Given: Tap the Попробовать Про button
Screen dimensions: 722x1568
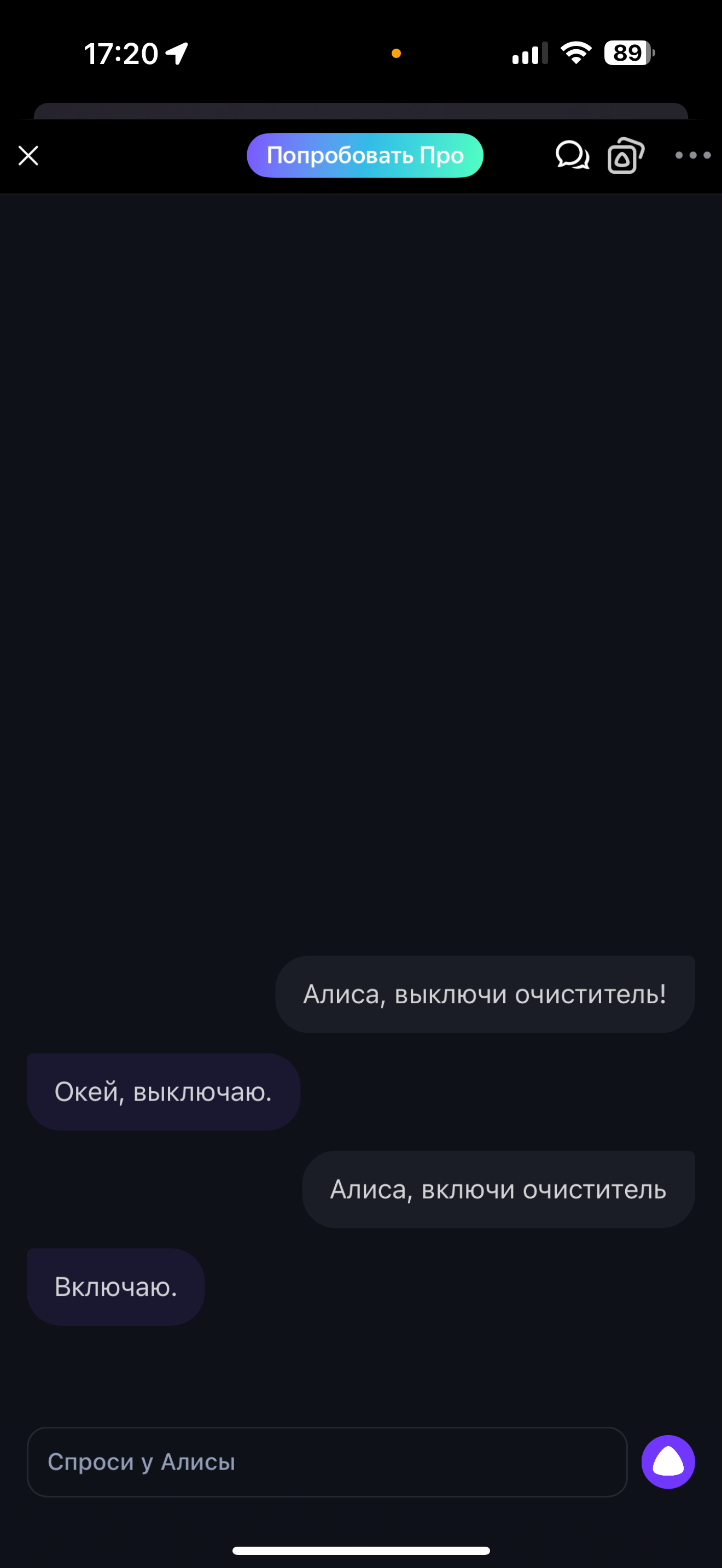Looking at the screenshot, I should click(x=365, y=155).
